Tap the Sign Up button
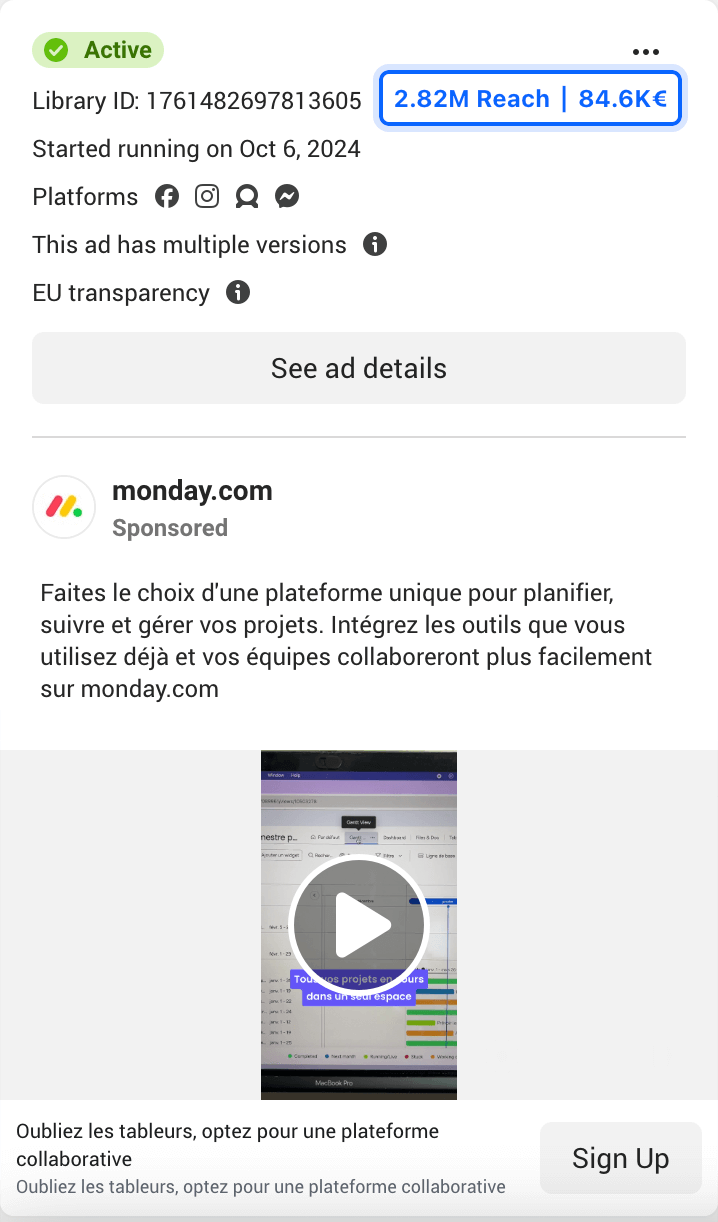 (x=620, y=1158)
